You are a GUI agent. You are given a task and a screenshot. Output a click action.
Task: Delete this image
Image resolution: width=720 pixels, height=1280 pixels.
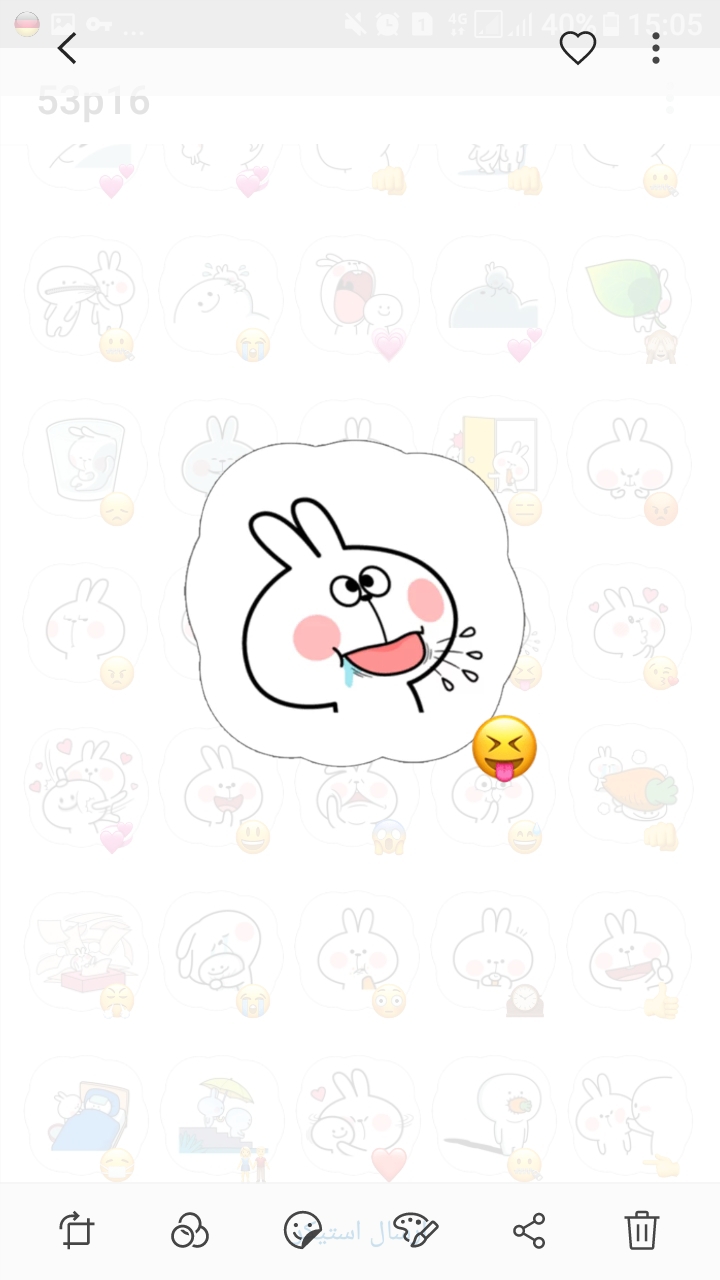642,1230
